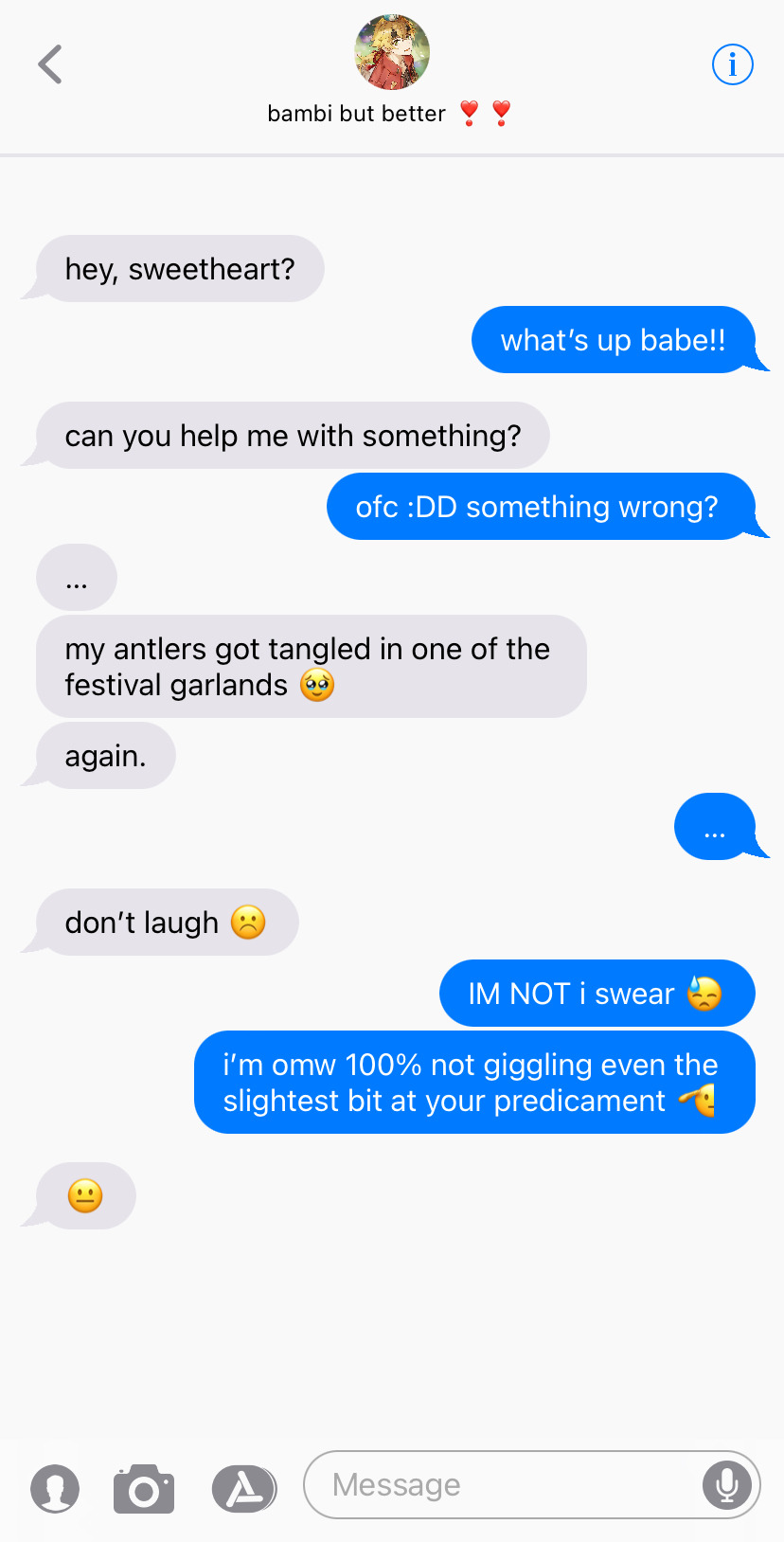The height and width of the screenshot is (1542, 784).
Task: Open the App Store apps drawer
Action: tap(244, 1488)
